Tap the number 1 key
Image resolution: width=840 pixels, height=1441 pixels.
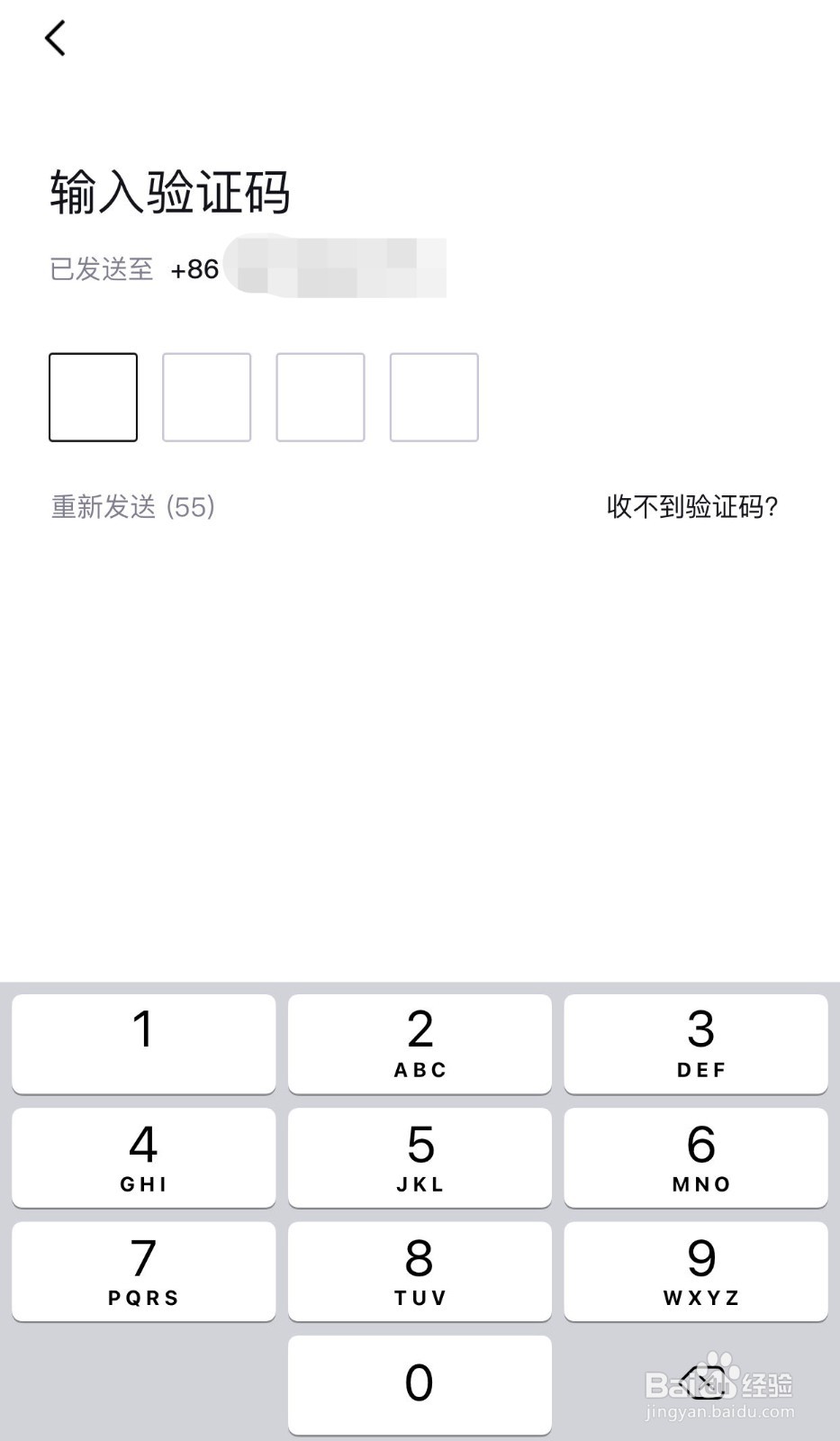[143, 1044]
